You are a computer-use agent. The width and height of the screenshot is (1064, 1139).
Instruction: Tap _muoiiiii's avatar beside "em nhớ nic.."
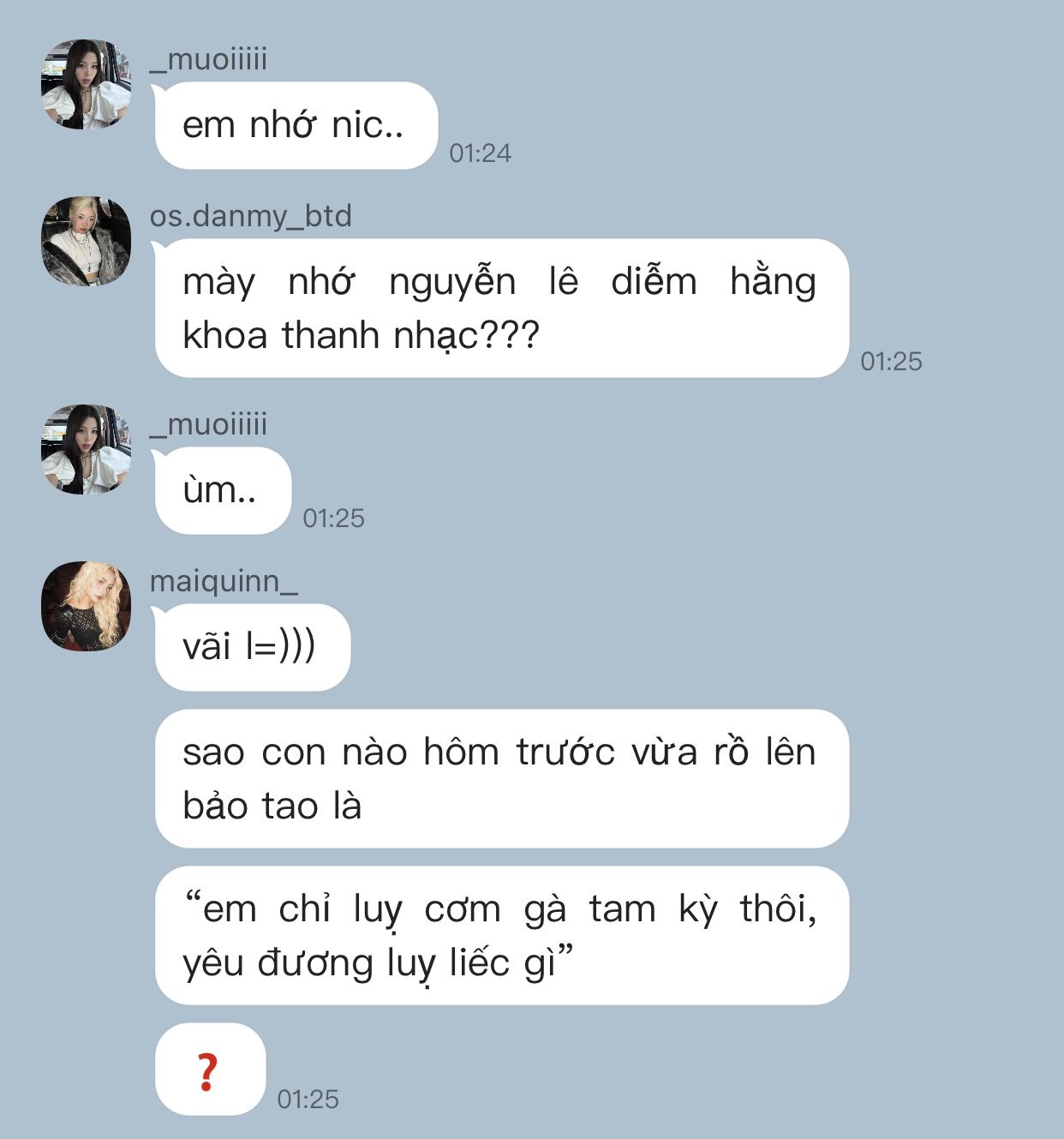[x=86, y=84]
